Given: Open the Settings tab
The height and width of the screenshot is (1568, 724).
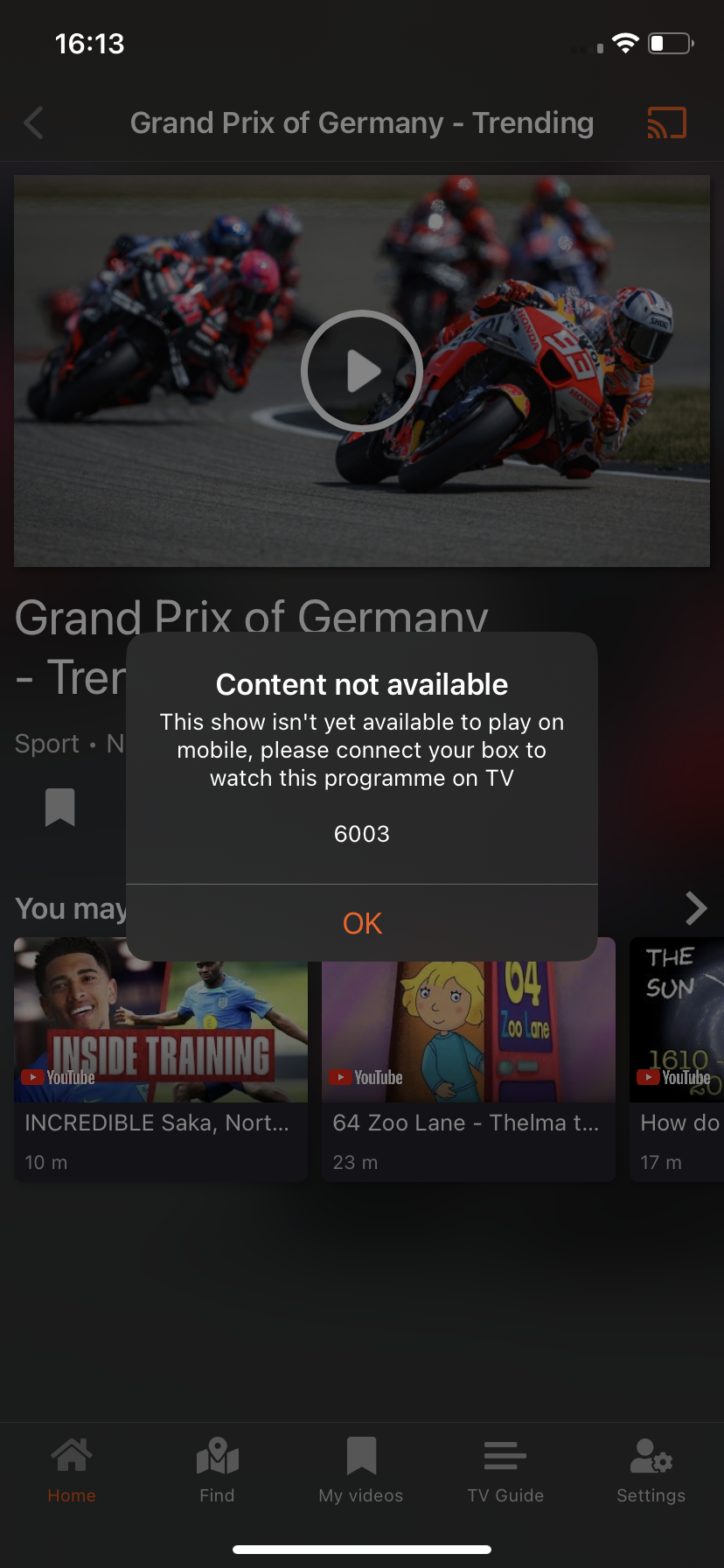Looking at the screenshot, I should point(651,1471).
